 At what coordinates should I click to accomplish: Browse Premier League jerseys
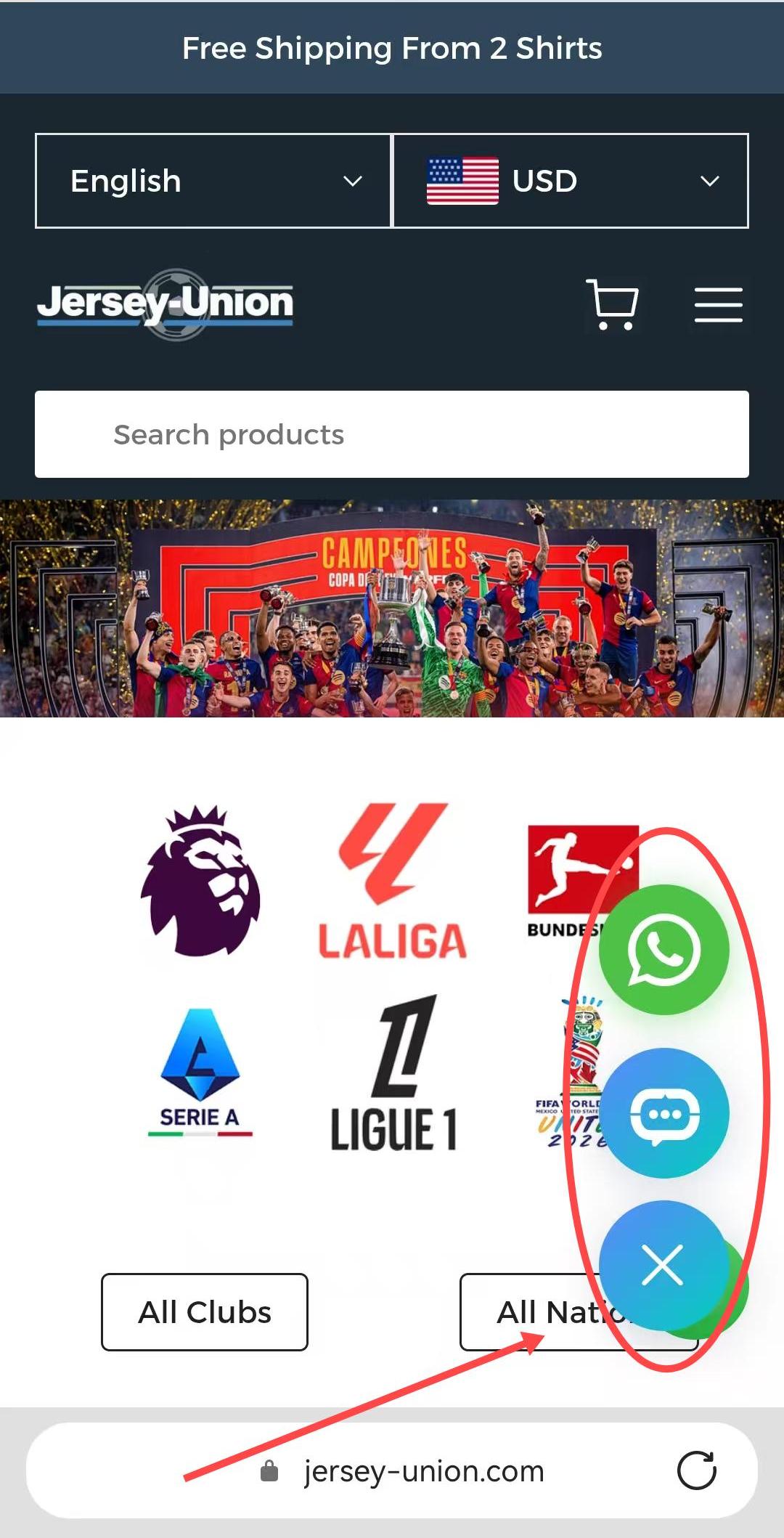(x=200, y=881)
